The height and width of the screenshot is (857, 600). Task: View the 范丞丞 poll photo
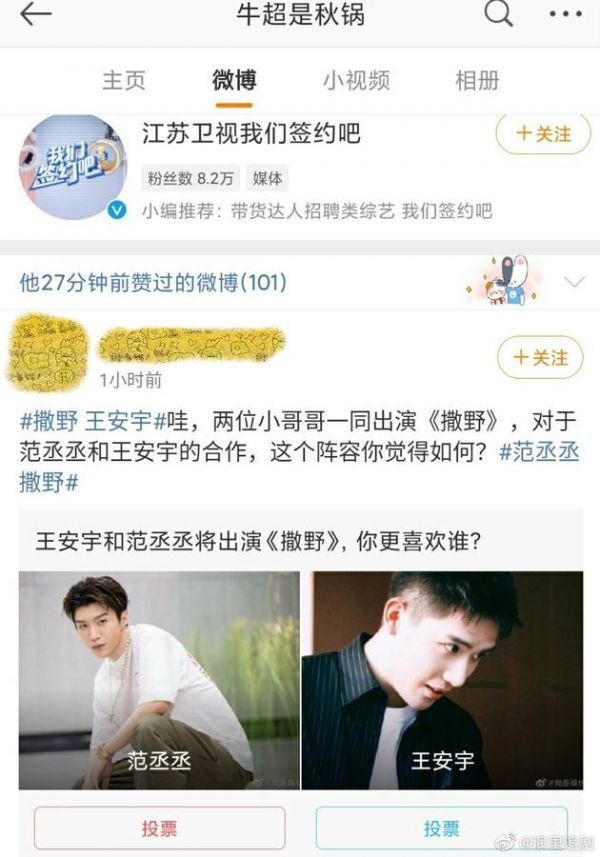coord(159,680)
